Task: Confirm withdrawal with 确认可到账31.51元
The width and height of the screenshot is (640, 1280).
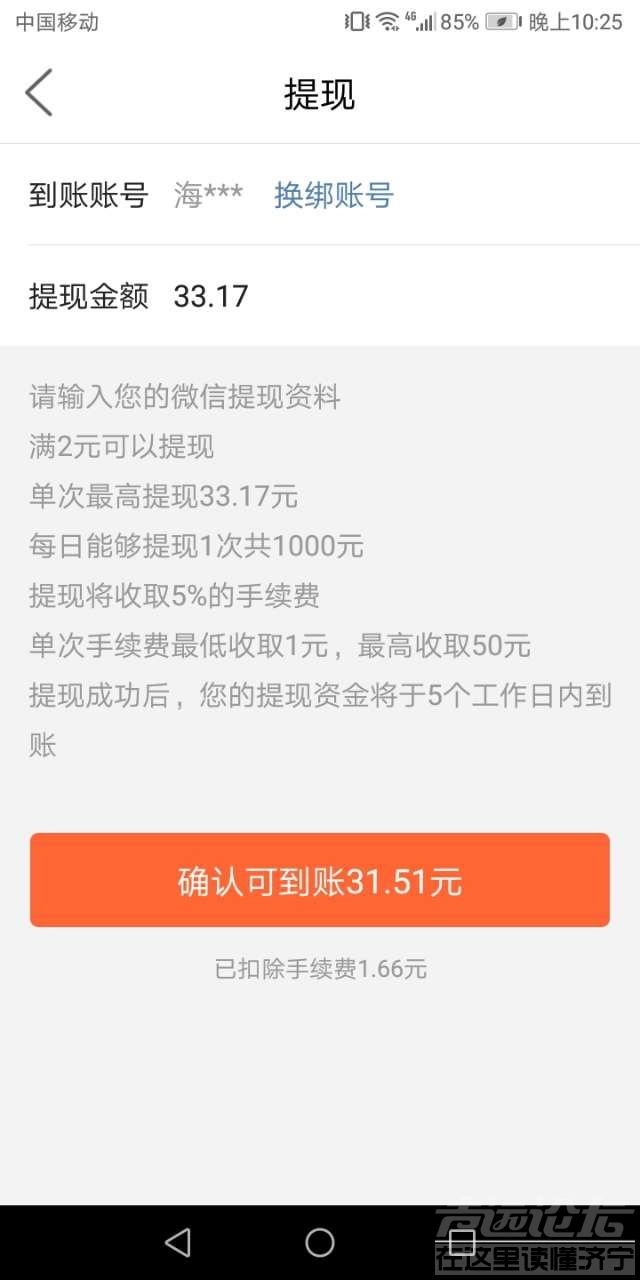Action: (x=319, y=881)
